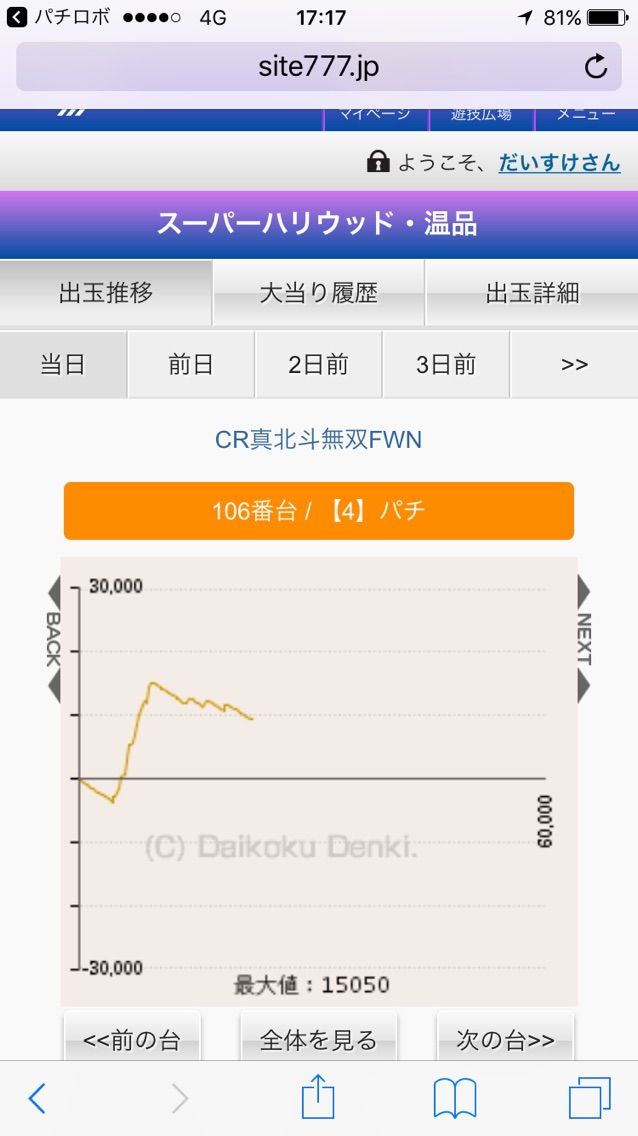Switch to the 大当り履歴 tab
638x1136 pixels.
coord(318,293)
